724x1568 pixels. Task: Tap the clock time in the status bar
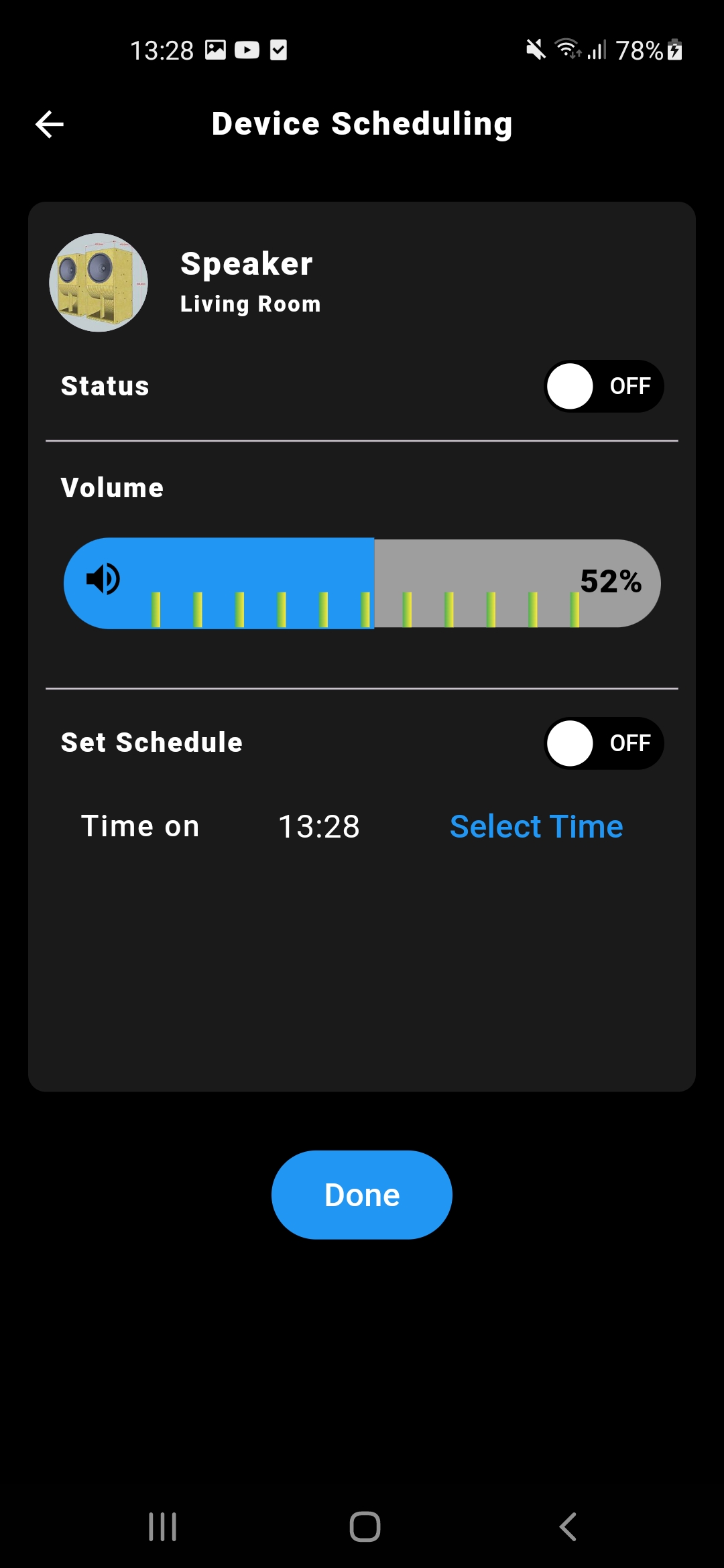161,49
